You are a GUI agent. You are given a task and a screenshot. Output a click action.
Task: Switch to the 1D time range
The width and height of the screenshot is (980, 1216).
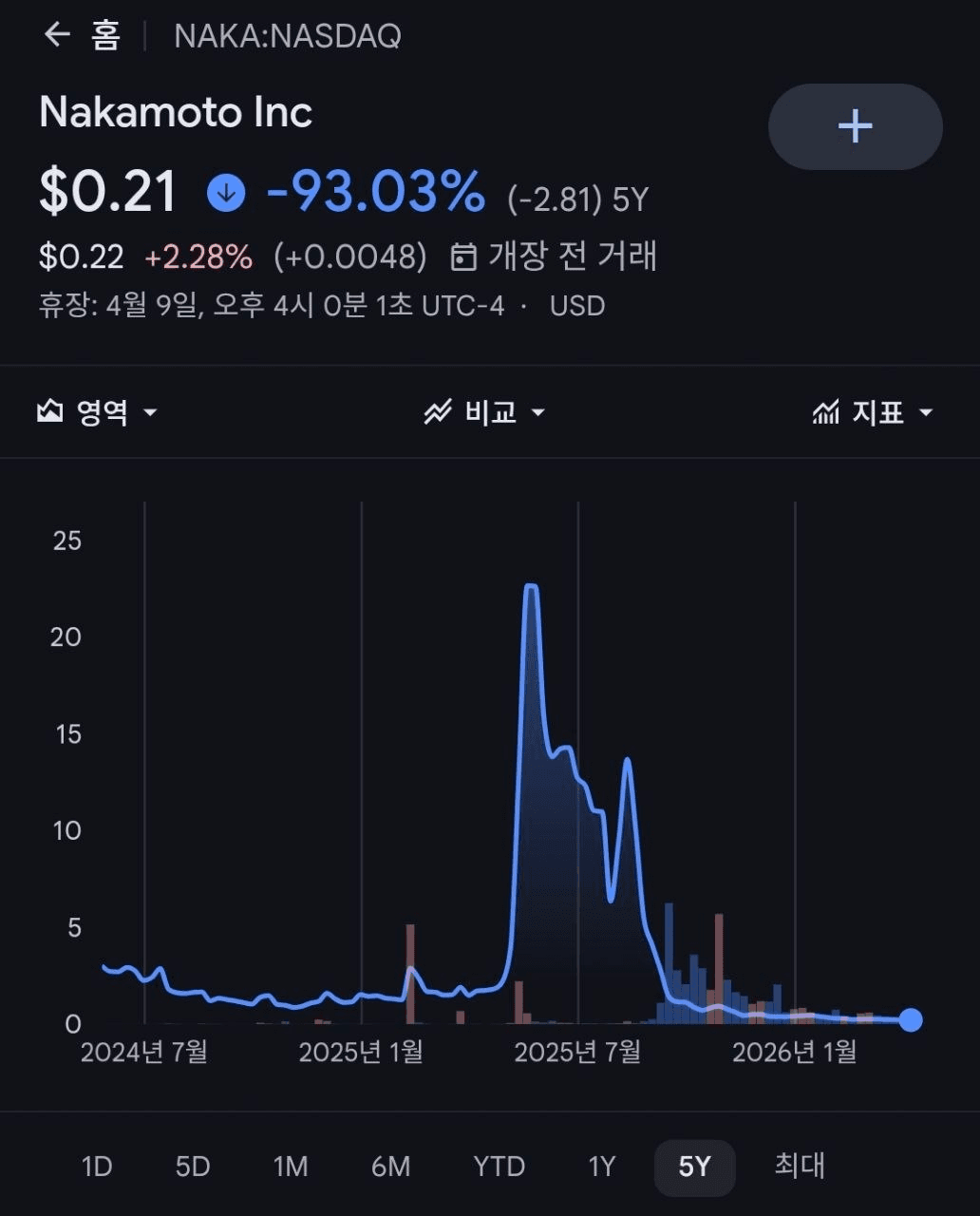pyautogui.click(x=97, y=1167)
